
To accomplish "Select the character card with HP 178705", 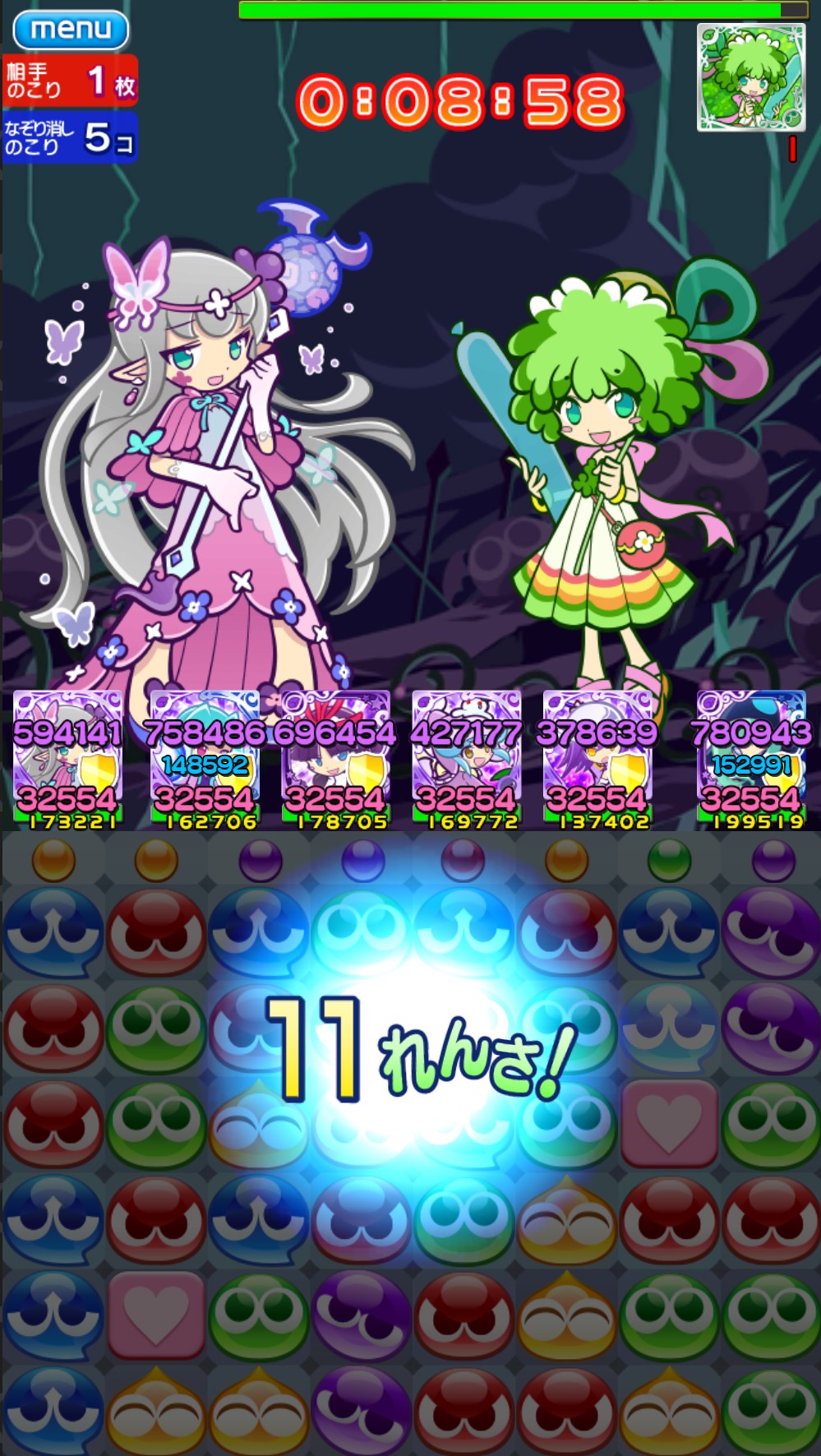I will (335, 758).
